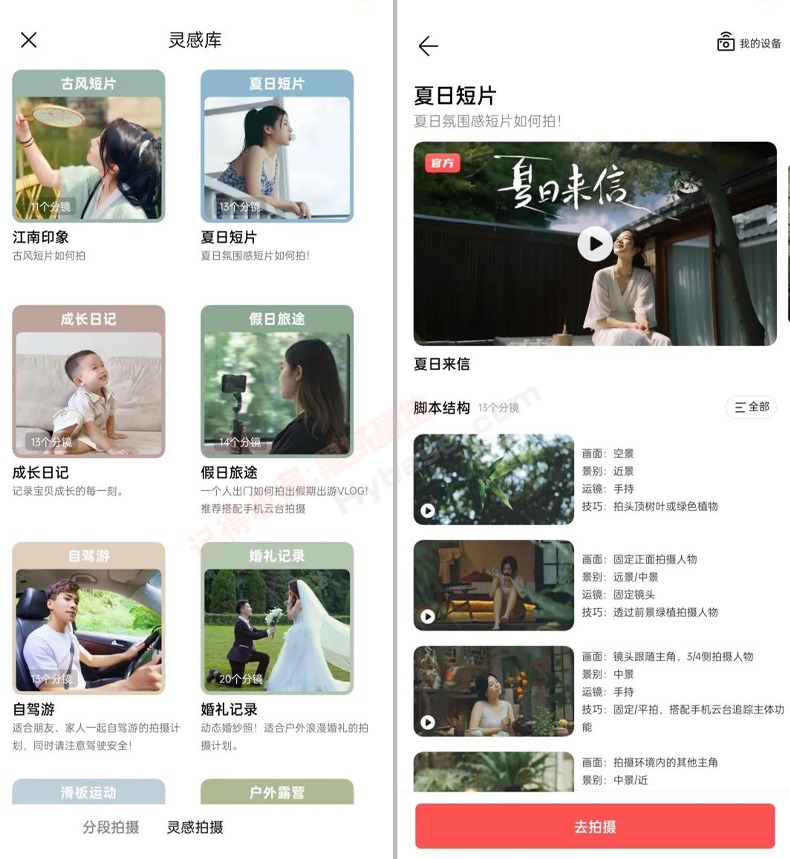This screenshot has height=859, width=790.
Task: Play the 固定正面拍摄人物 shot clip
Action: coord(428,616)
